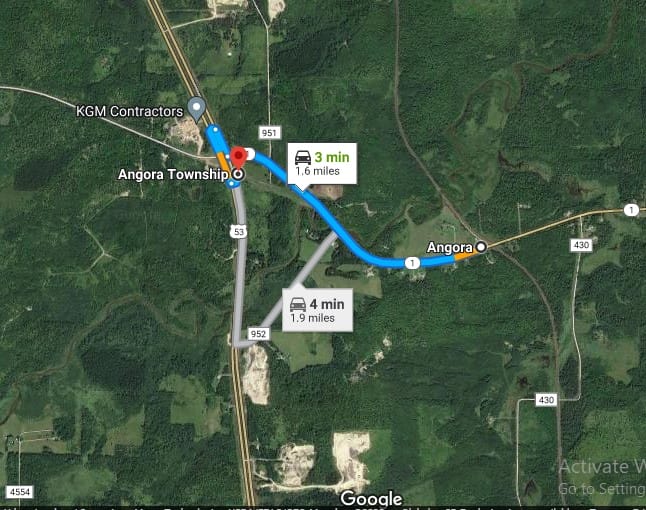Select the Angora starting point marker
Screen dimensions: 646x510
coord(481,246)
